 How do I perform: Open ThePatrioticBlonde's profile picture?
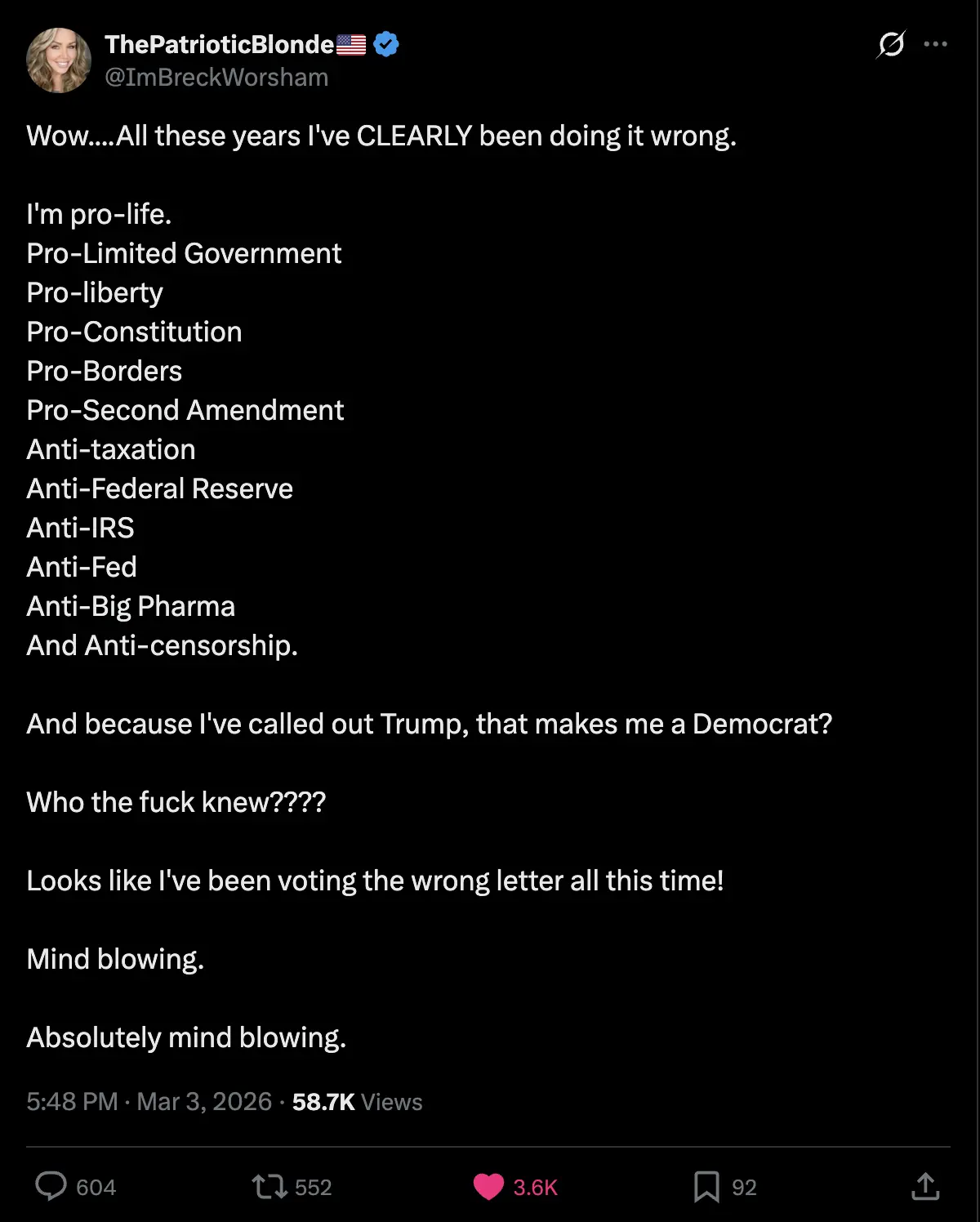[58, 60]
